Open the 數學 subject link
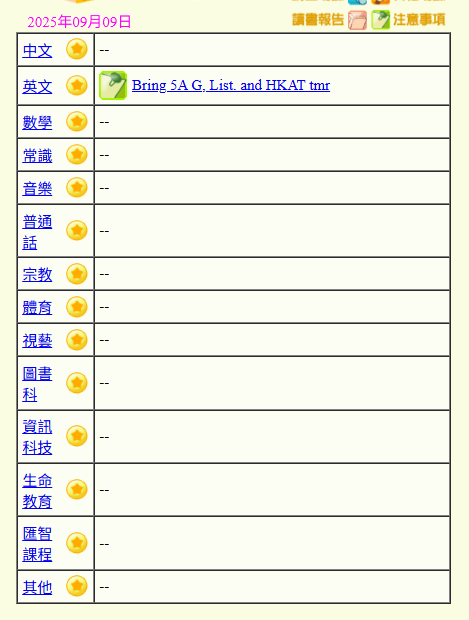The image size is (469, 620). point(37,122)
